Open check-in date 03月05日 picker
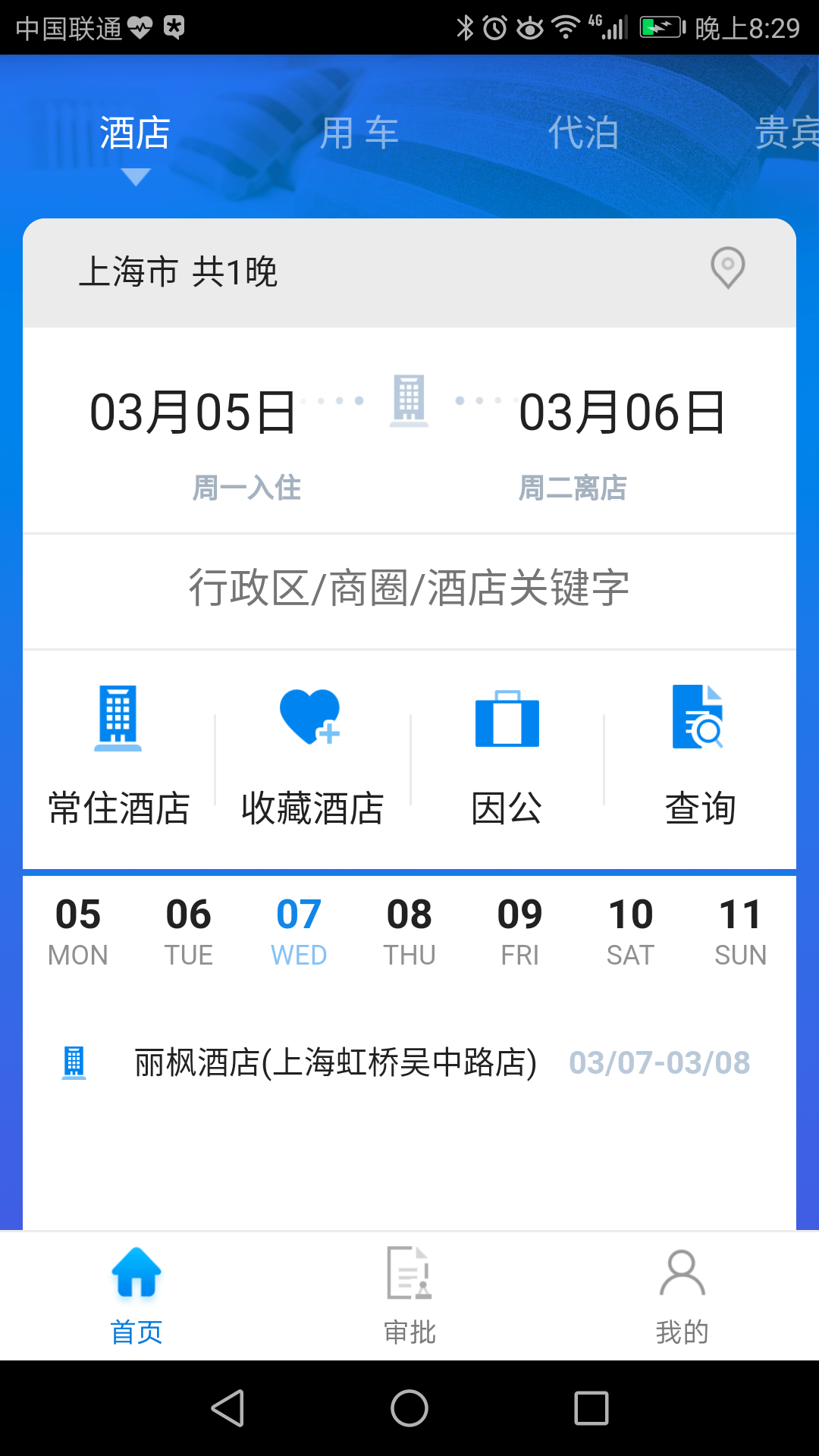 coord(192,413)
